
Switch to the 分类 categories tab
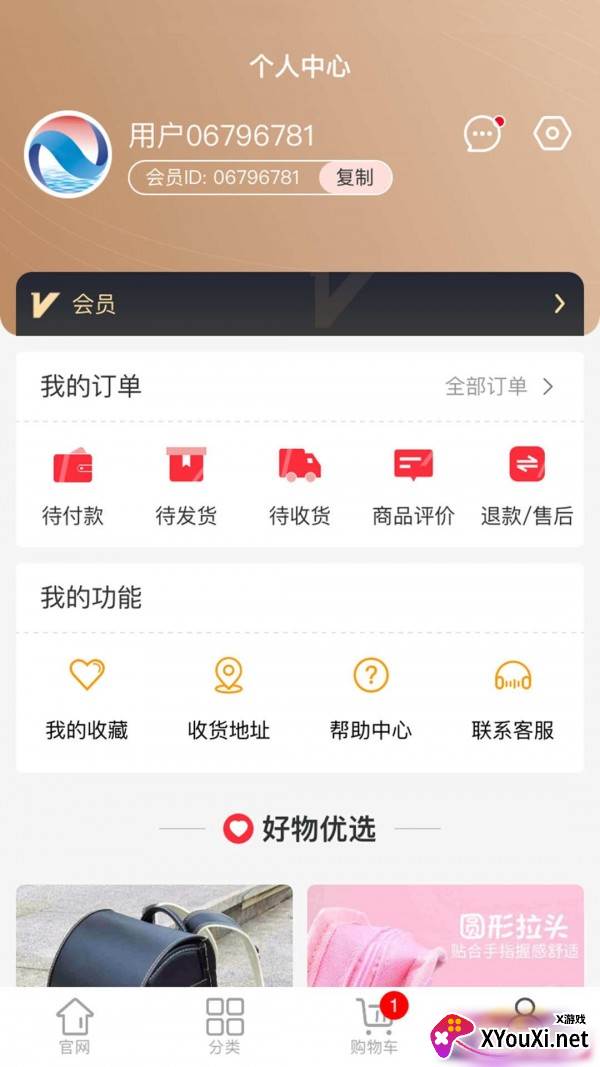(225, 1026)
